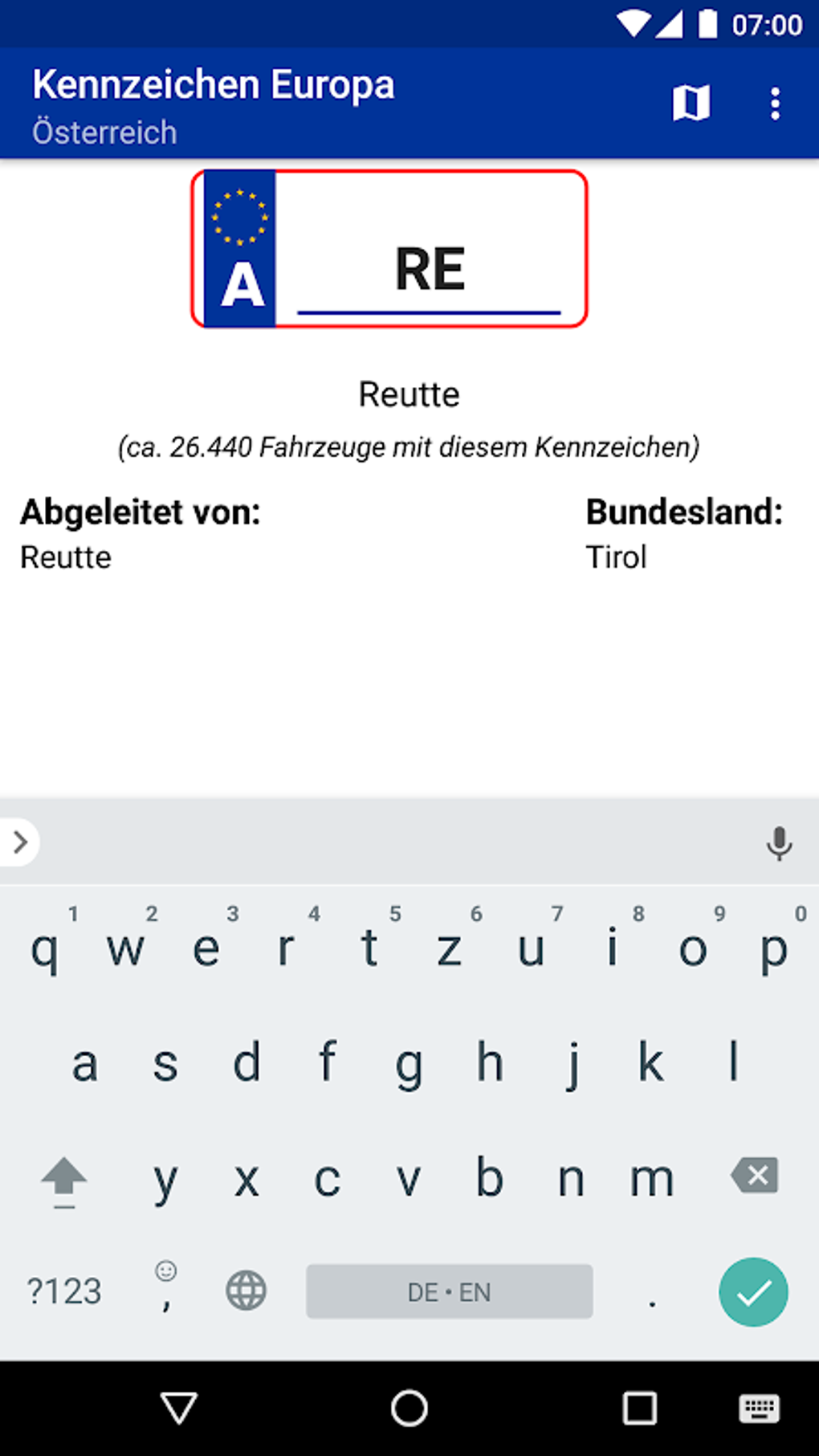The height and width of the screenshot is (1456, 819).
Task: Tap the keyboard icon in the navigation bar
Action: [x=758, y=1408]
